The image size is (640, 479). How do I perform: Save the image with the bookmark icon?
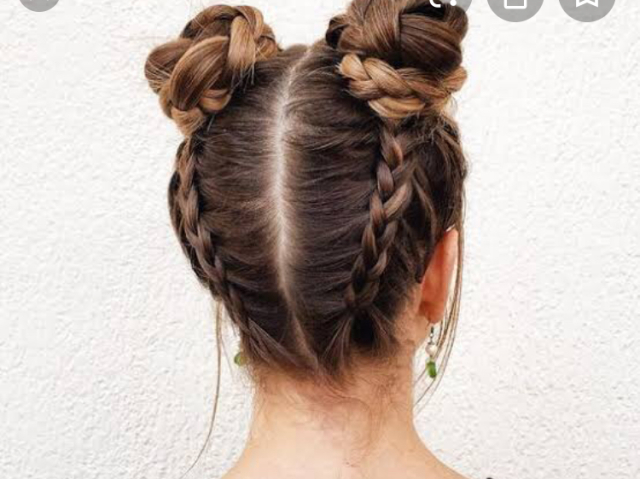tap(586, 4)
